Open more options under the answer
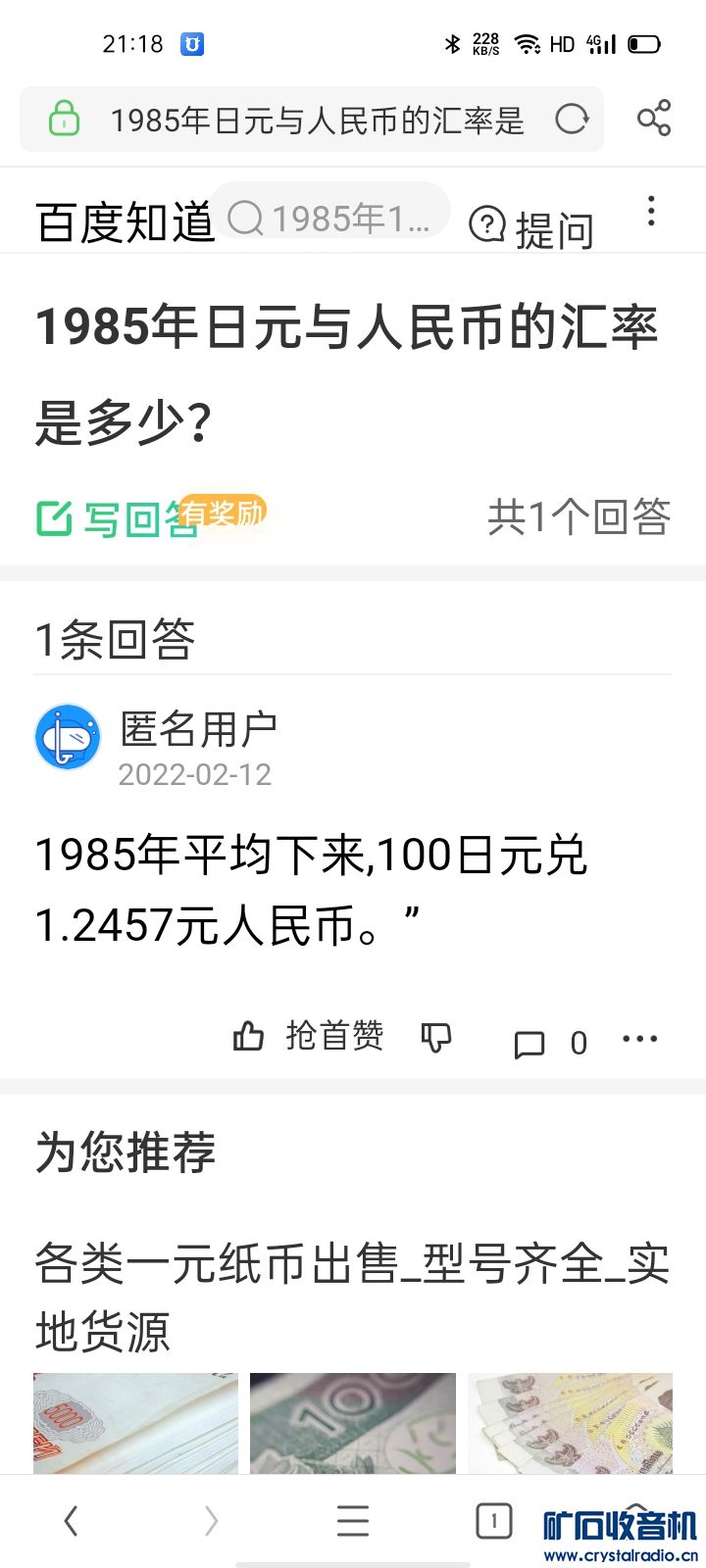 [x=639, y=1039]
